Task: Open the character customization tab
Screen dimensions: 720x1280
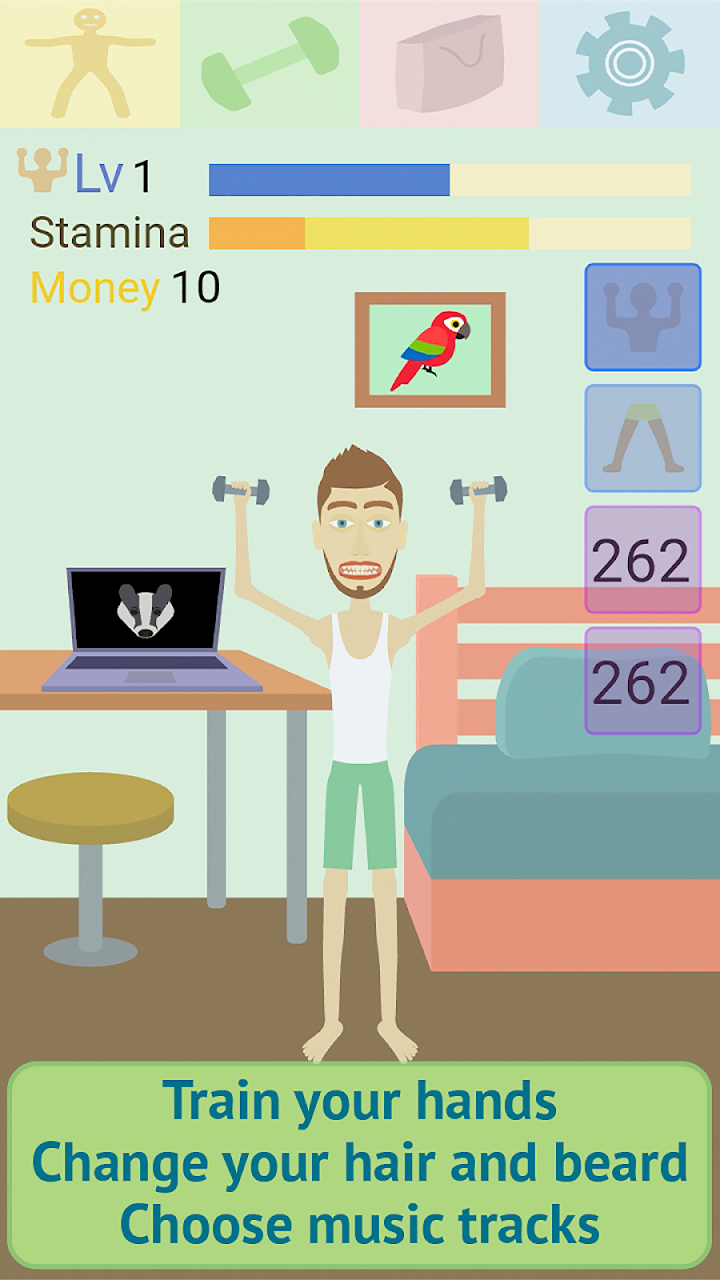Action: (x=90, y=63)
